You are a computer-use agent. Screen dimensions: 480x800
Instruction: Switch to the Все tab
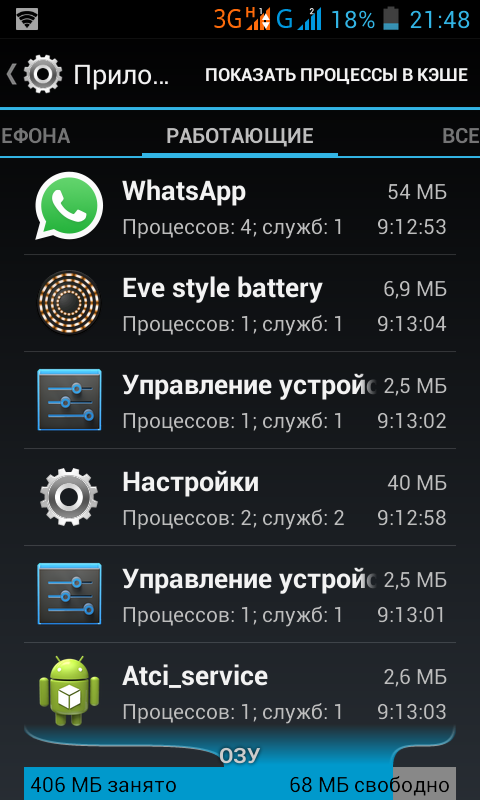click(461, 136)
